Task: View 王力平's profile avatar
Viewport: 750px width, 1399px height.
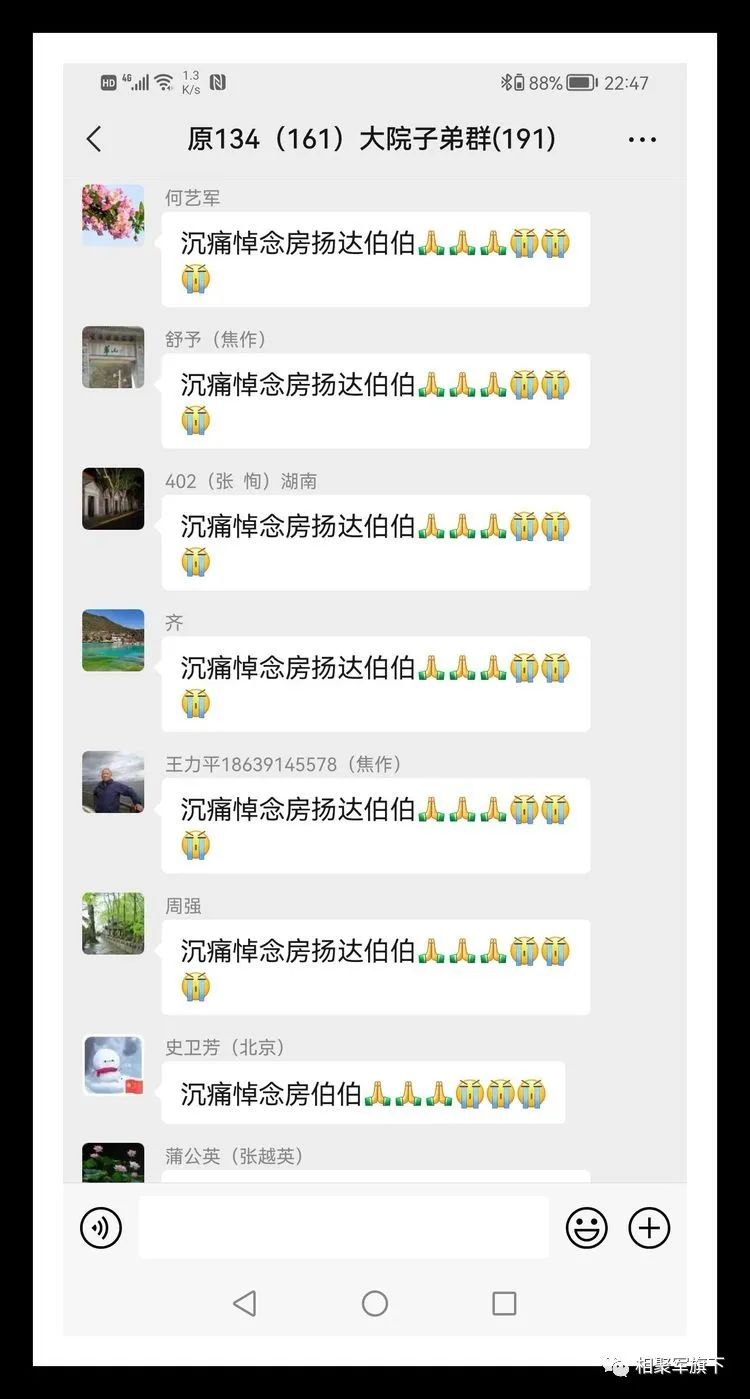Action: pos(113,782)
